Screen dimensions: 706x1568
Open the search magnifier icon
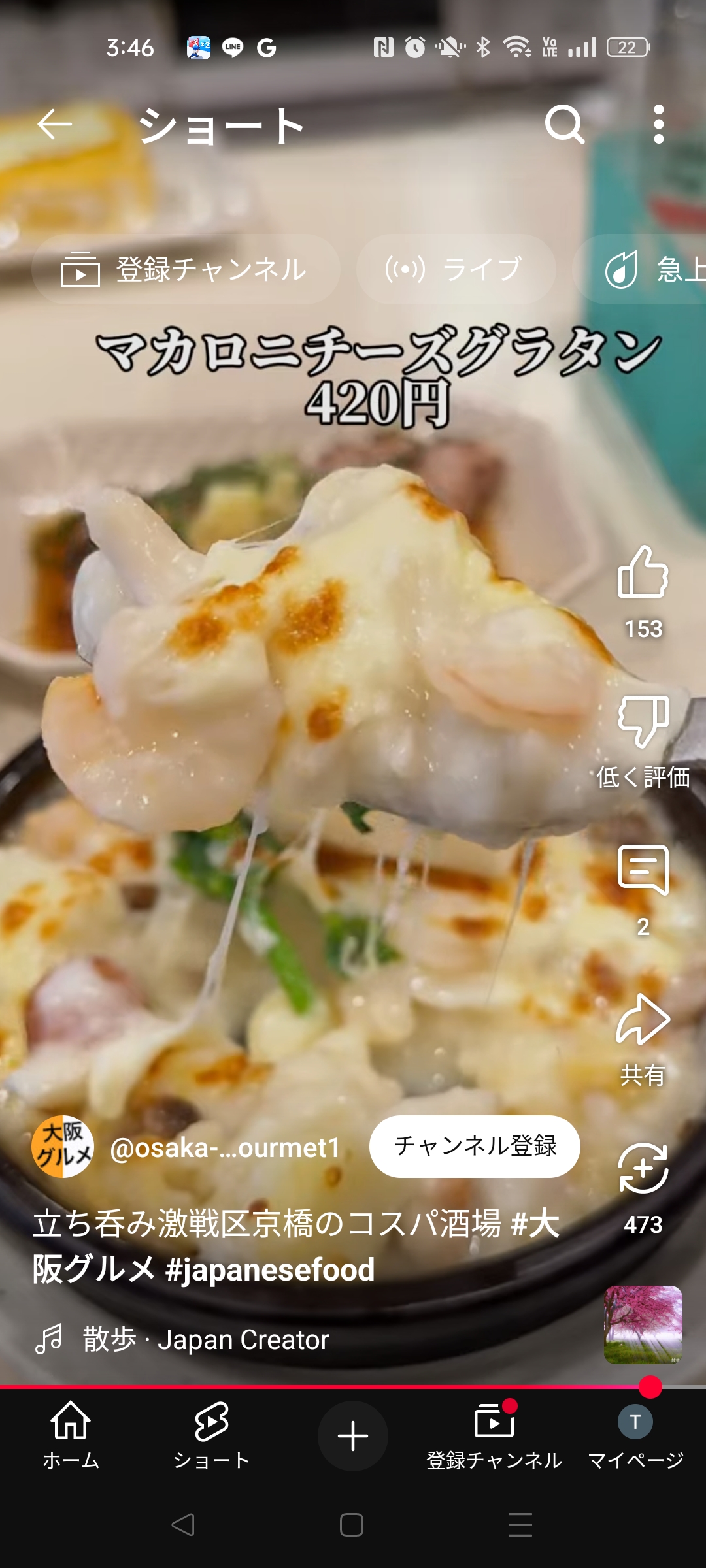click(x=565, y=124)
